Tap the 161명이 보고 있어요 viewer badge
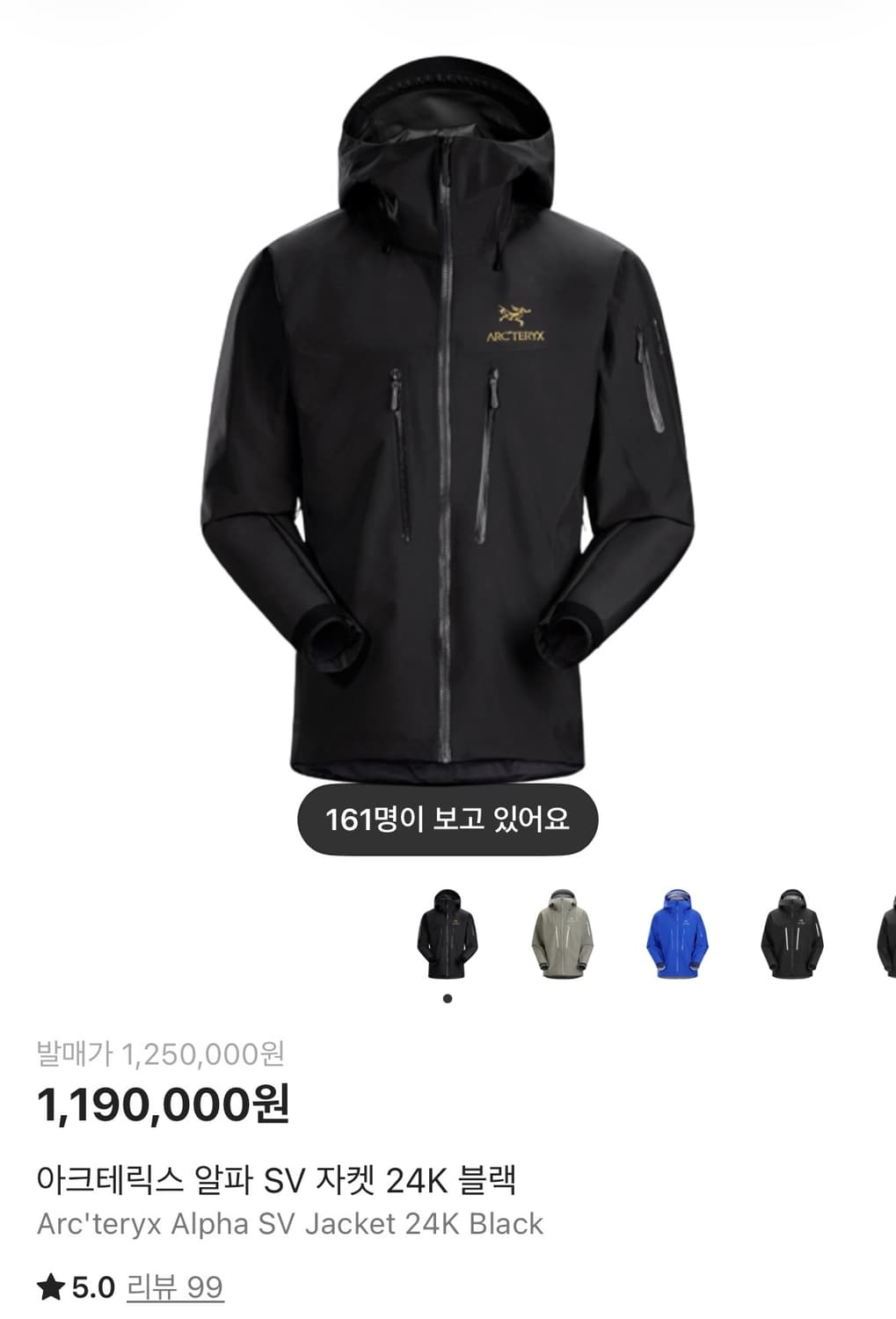This screenshot has height=1319, width=896. click(x=448, y=820)
